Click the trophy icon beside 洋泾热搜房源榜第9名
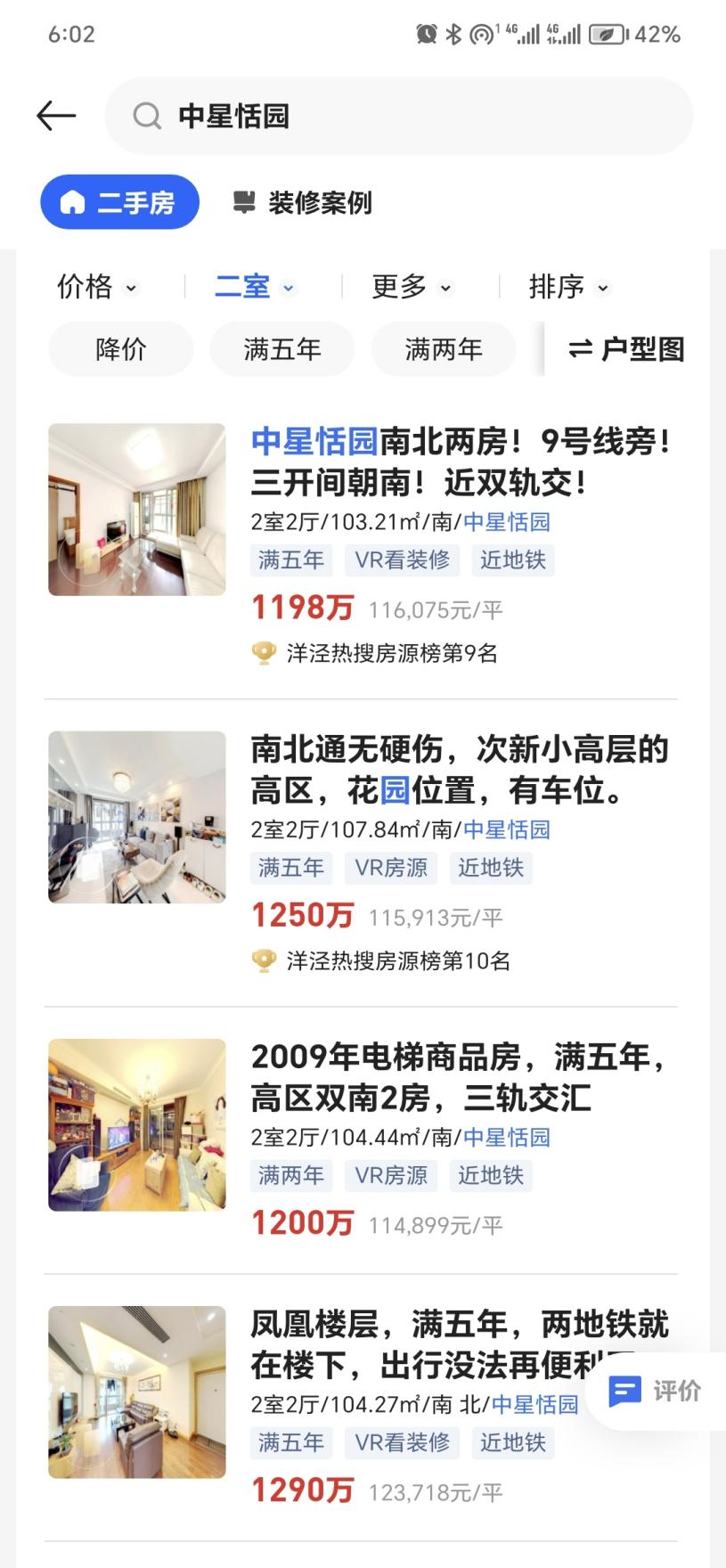The height and width of the screenshot is (1568, 726). point(263,653)
